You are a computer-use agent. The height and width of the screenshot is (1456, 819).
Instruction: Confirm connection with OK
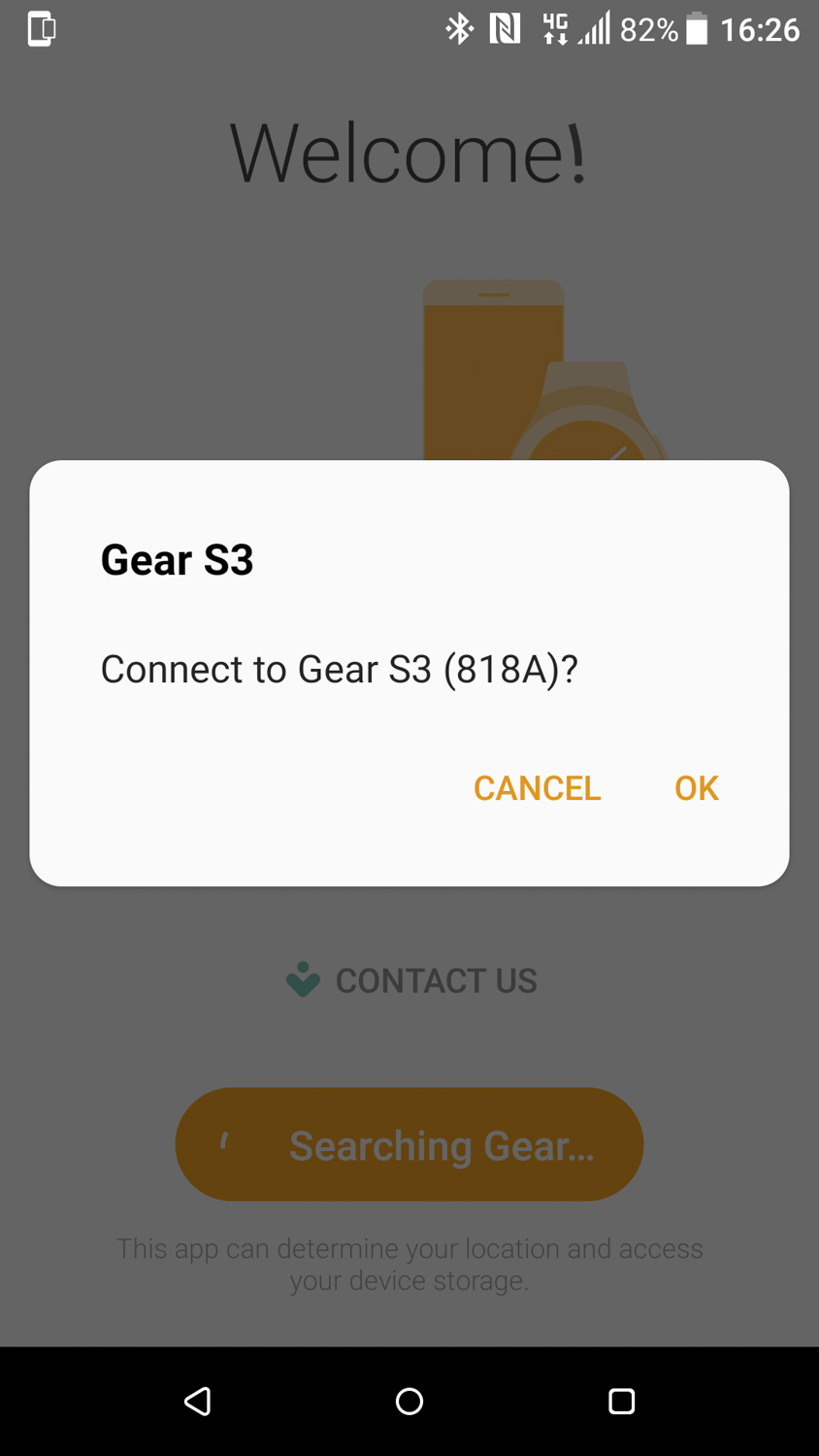click(x=696, y=788)
